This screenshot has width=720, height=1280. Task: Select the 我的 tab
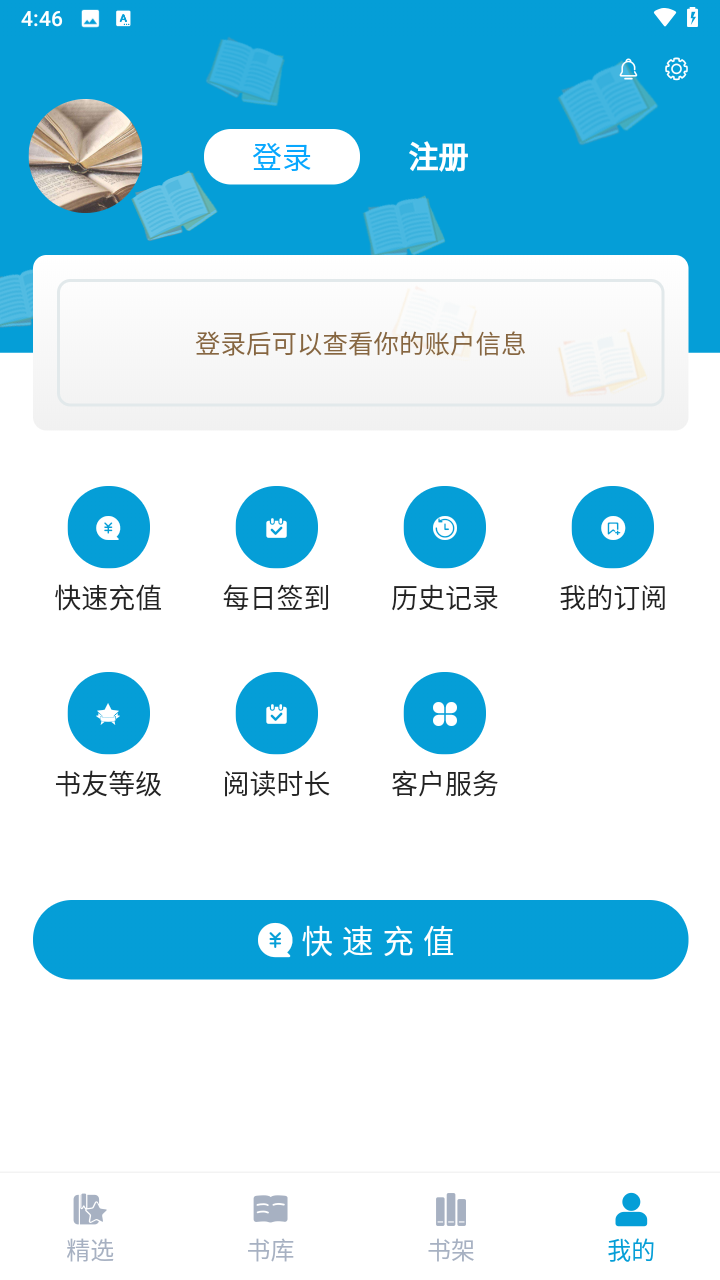pos(631,1226)
